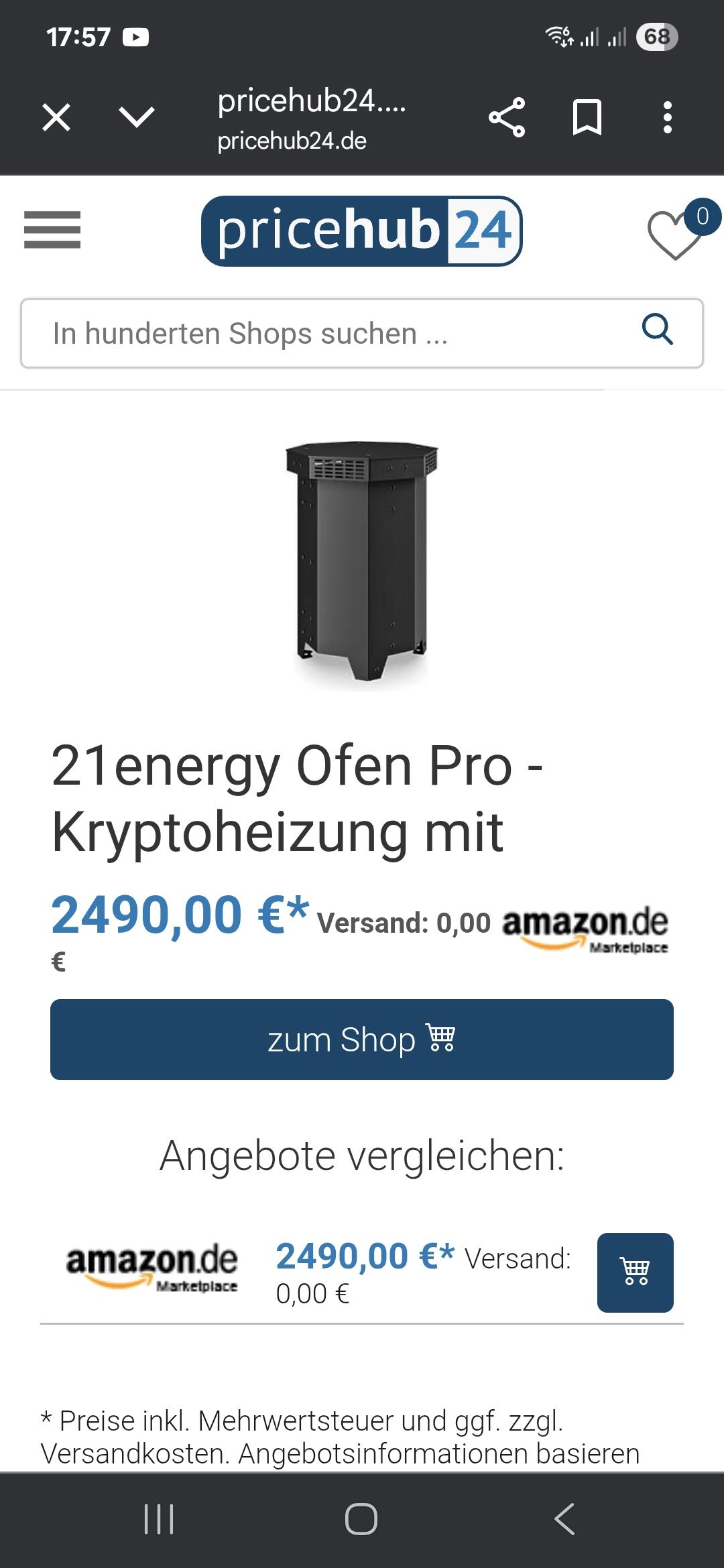Expand the tab dropdown chevron

point(137,118)
